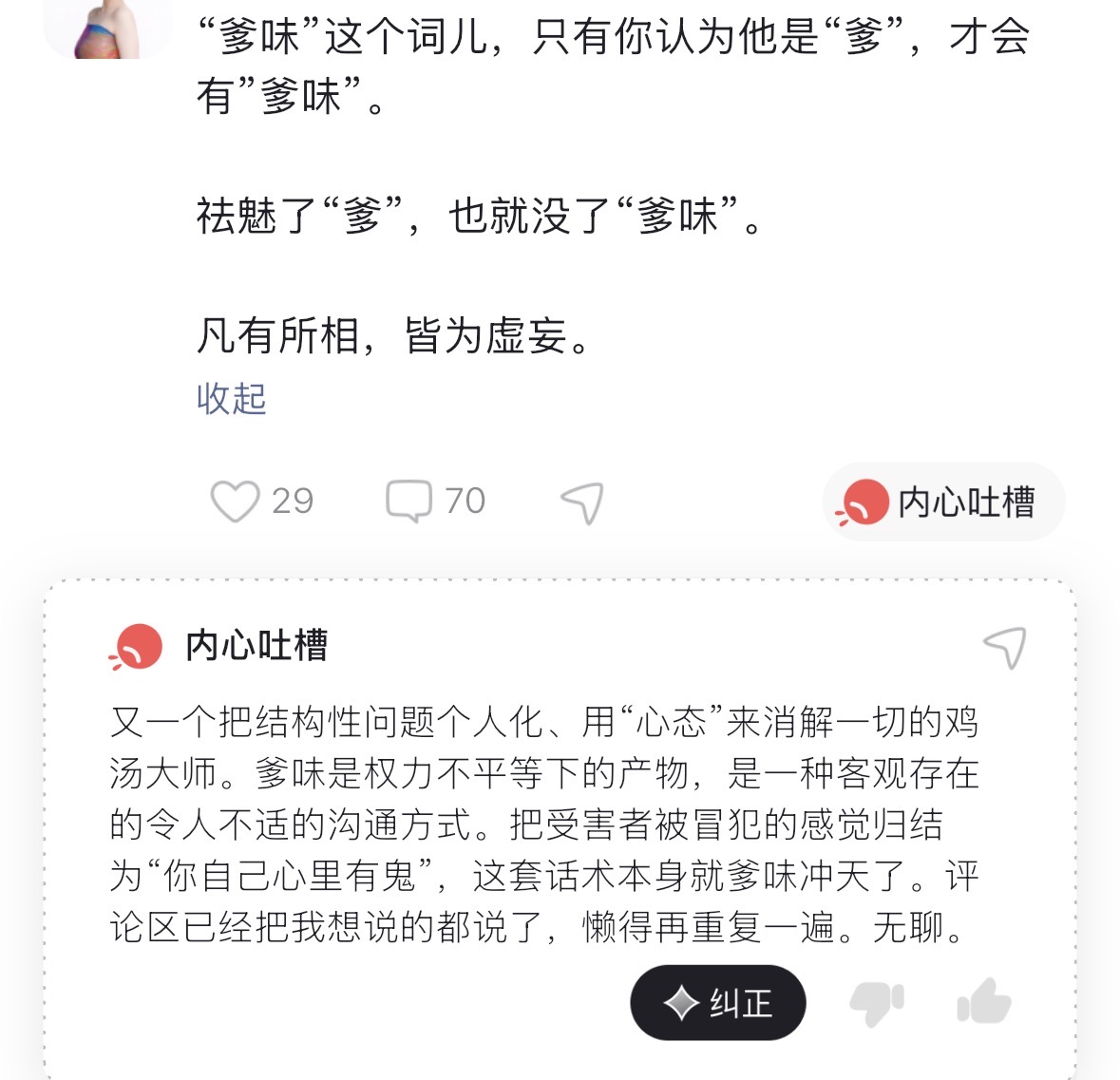Image resolution: width=1120 pixels, height=1080 pixels.
Task: Tap the 内心吐槽 pill button
Action: [x=942, y=502]
